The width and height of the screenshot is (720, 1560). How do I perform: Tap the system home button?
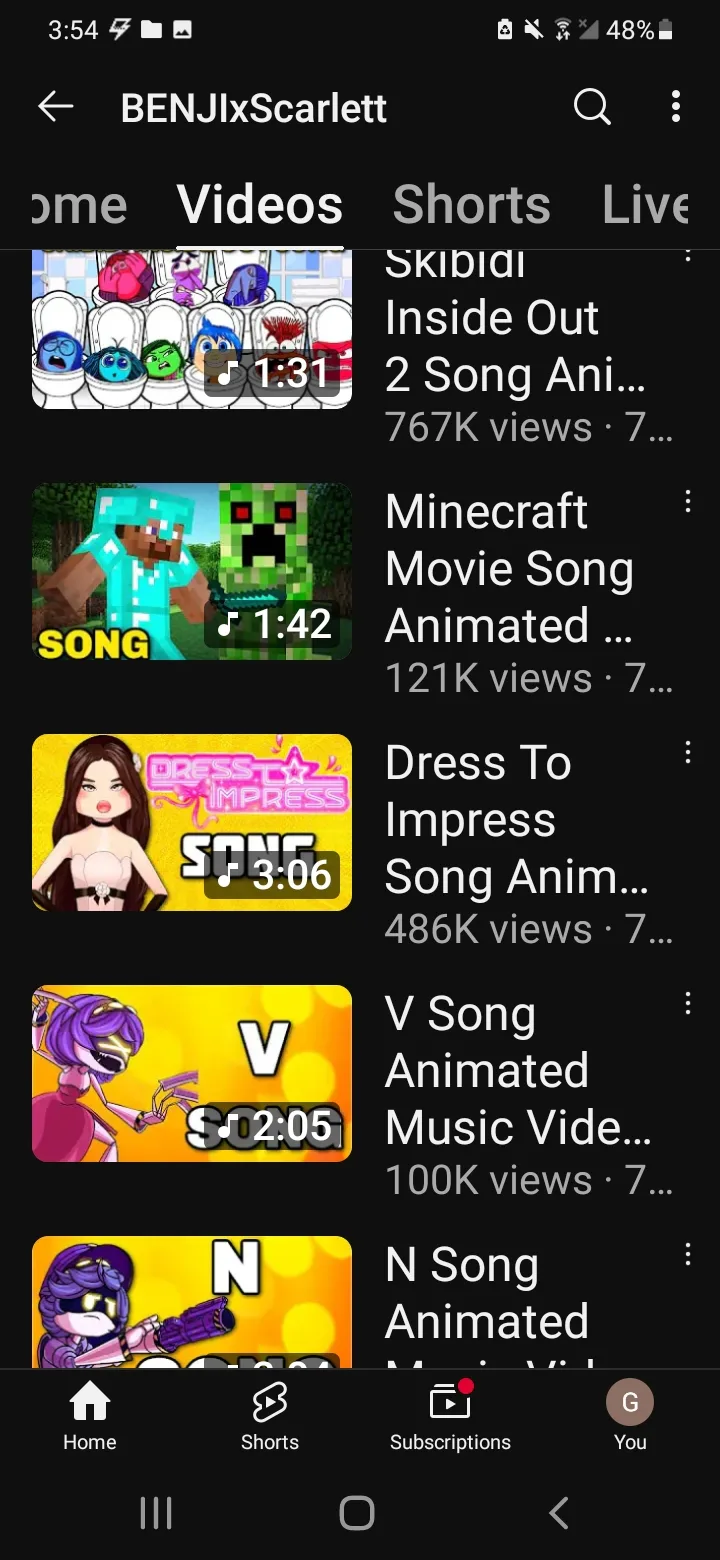357,1513
